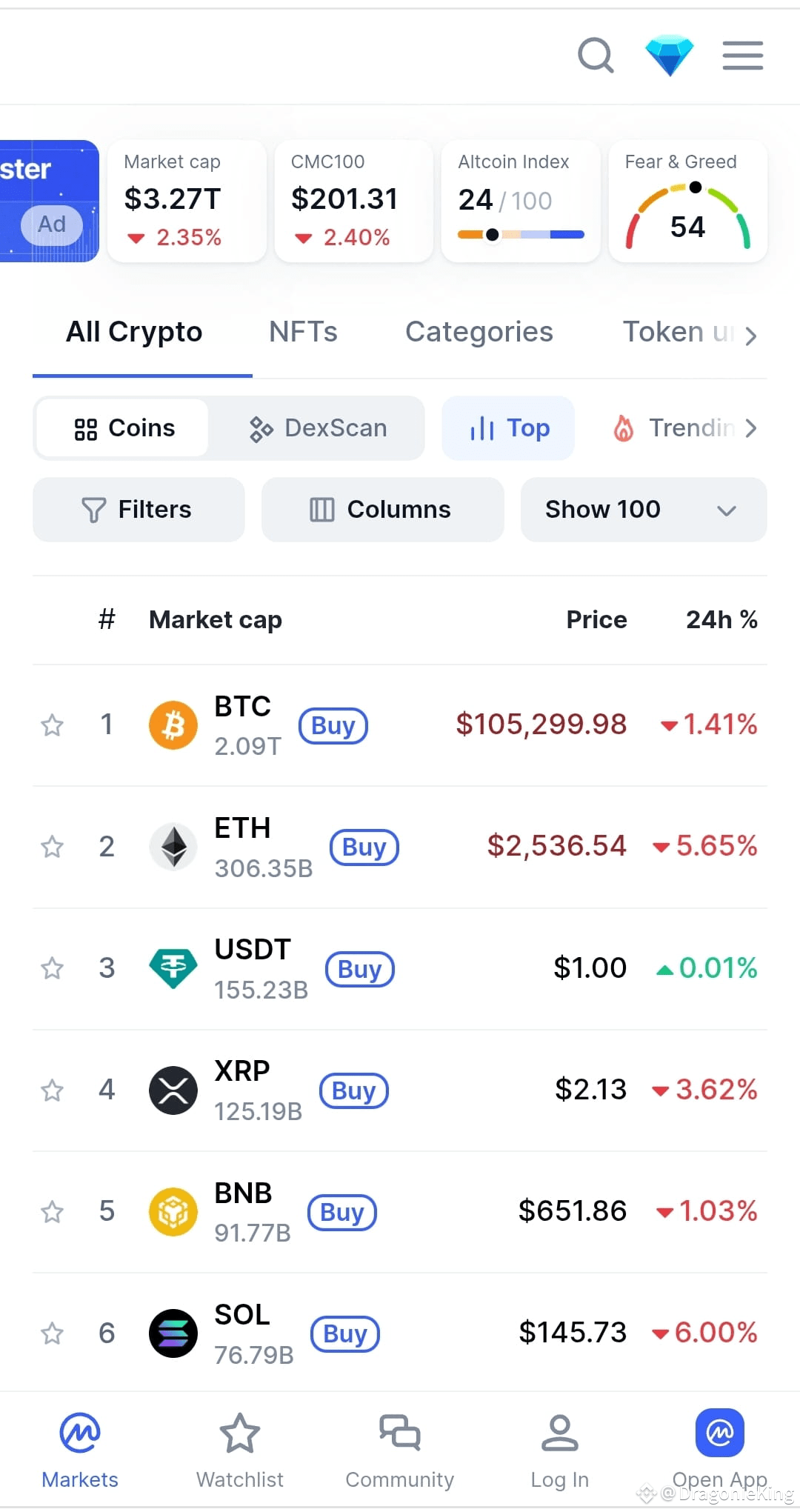
Task: Open the Categories tab
Action: (479, 332)
